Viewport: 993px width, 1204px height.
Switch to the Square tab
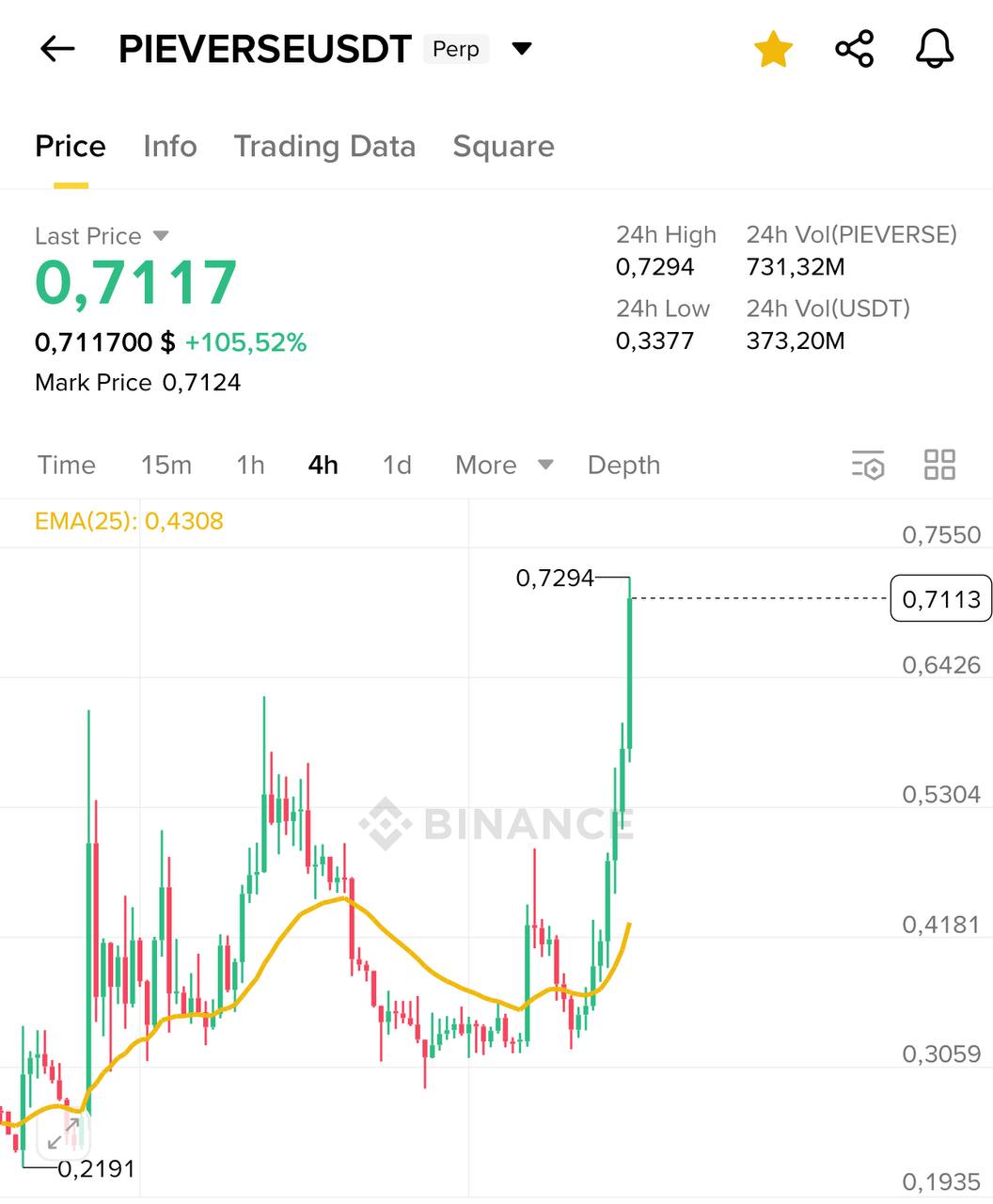[503, 147]
